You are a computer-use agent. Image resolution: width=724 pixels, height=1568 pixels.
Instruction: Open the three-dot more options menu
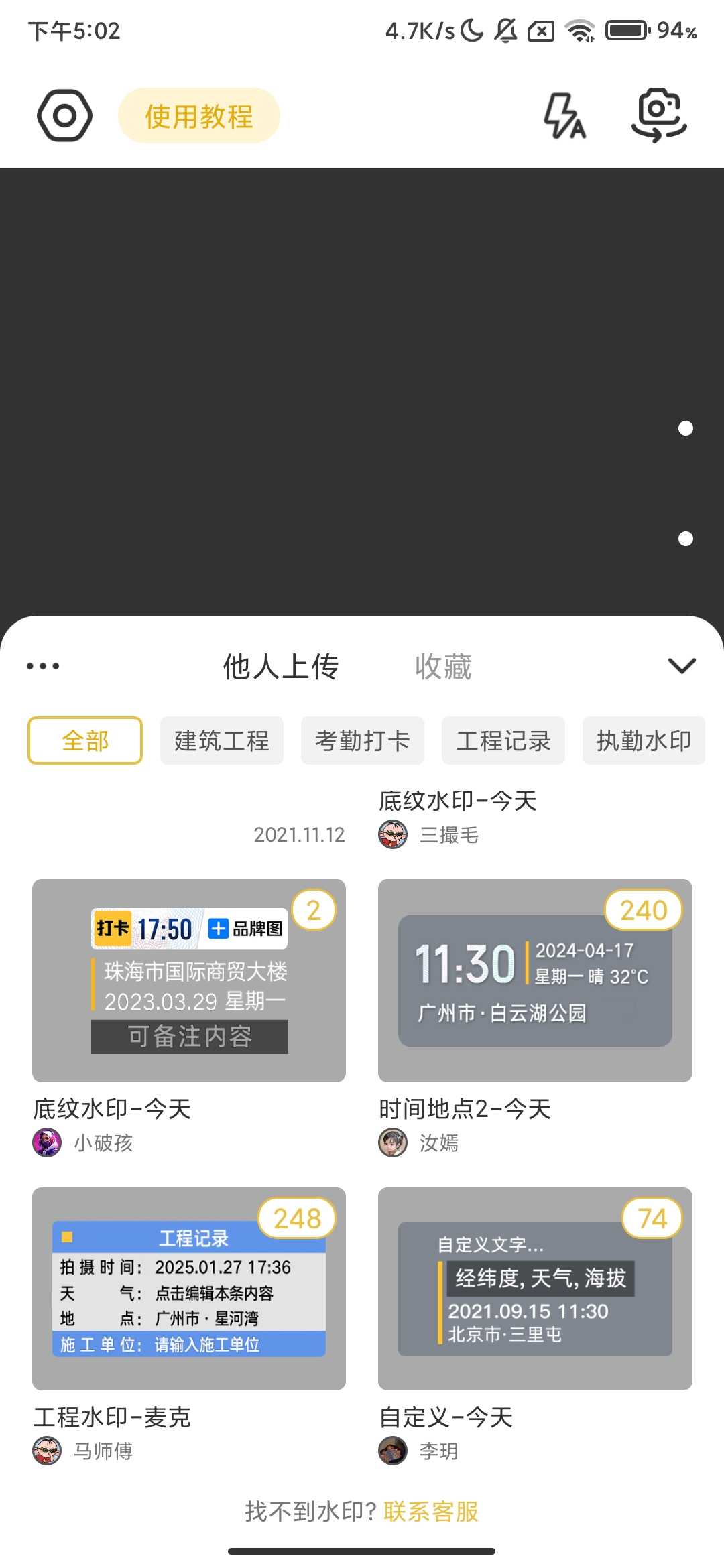(x=43, y=666)
